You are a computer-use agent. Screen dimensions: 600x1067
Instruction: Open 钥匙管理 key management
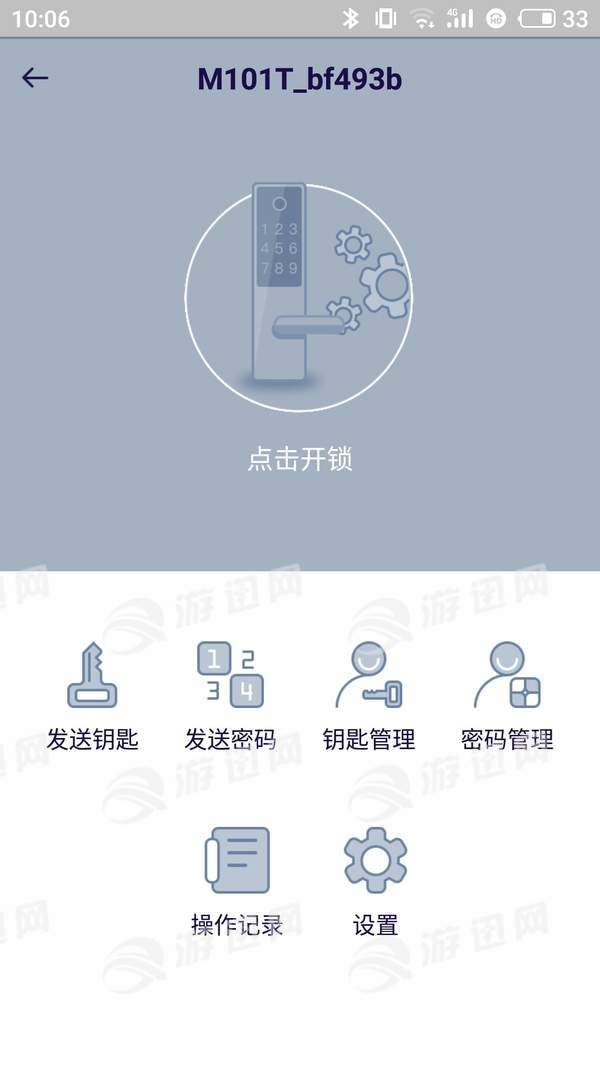click(368, 695)
